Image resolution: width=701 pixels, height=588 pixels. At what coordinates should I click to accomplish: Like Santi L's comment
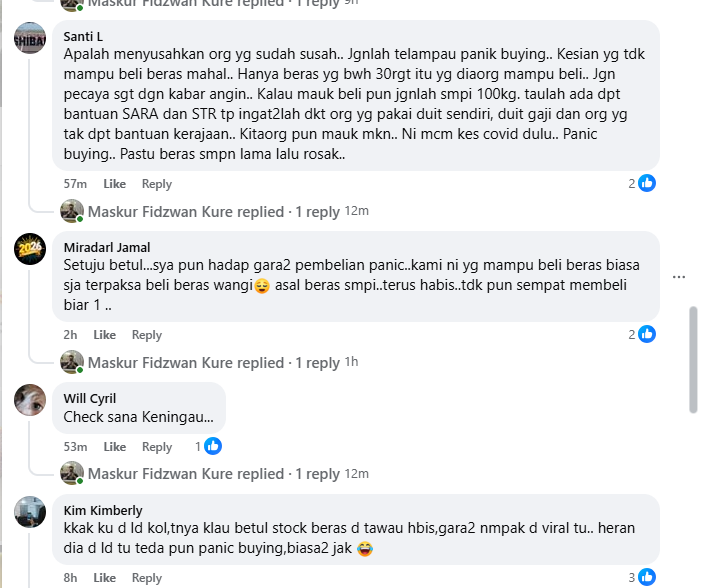pyautogui.click(x=115, y=184)
